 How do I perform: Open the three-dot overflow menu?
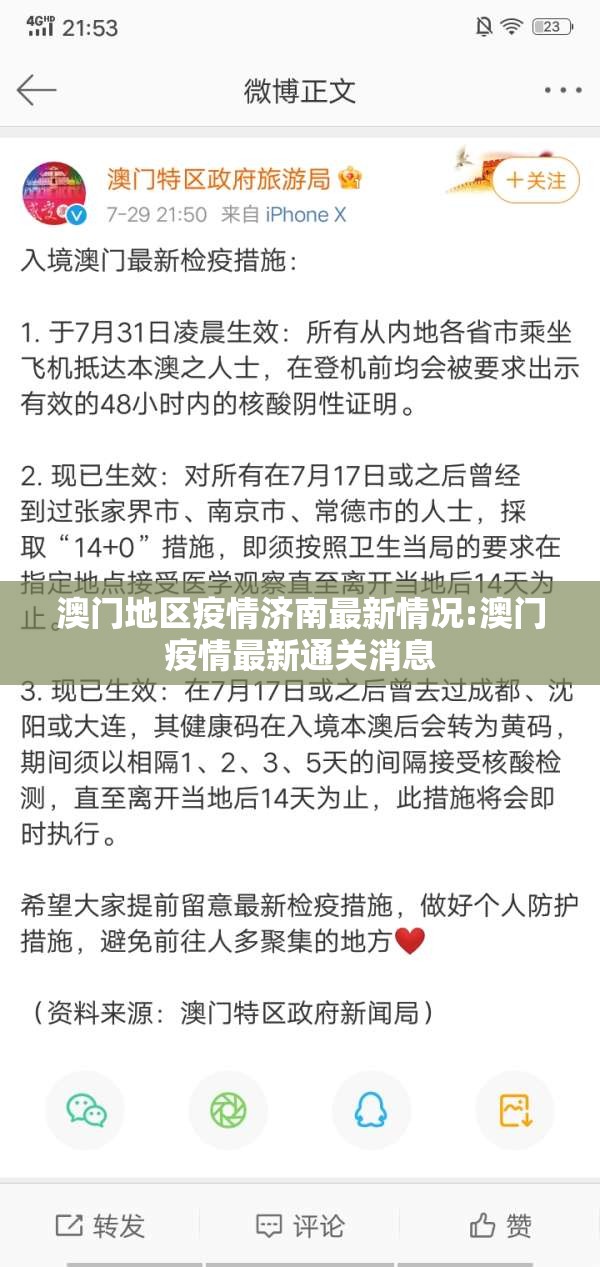pos(562,91)
